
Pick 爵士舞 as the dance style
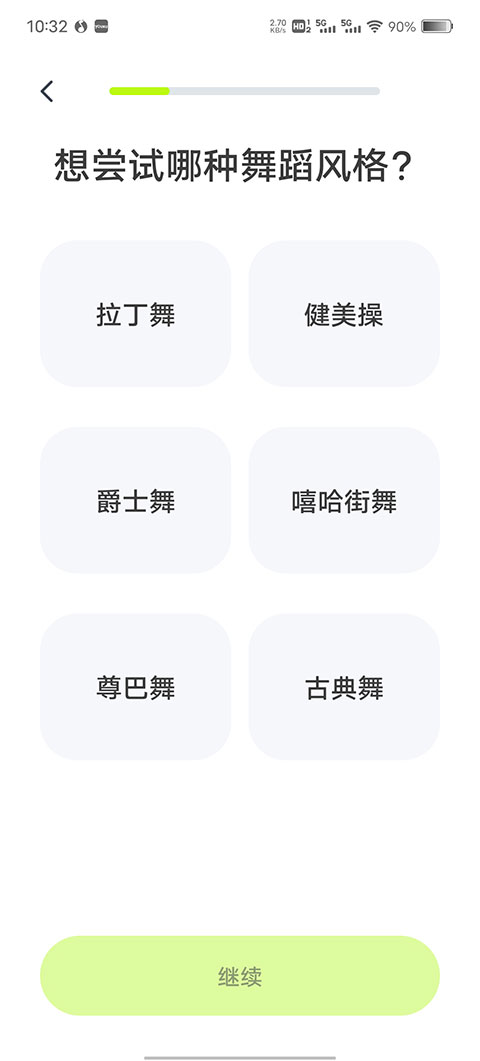click(x=135, y=501)
